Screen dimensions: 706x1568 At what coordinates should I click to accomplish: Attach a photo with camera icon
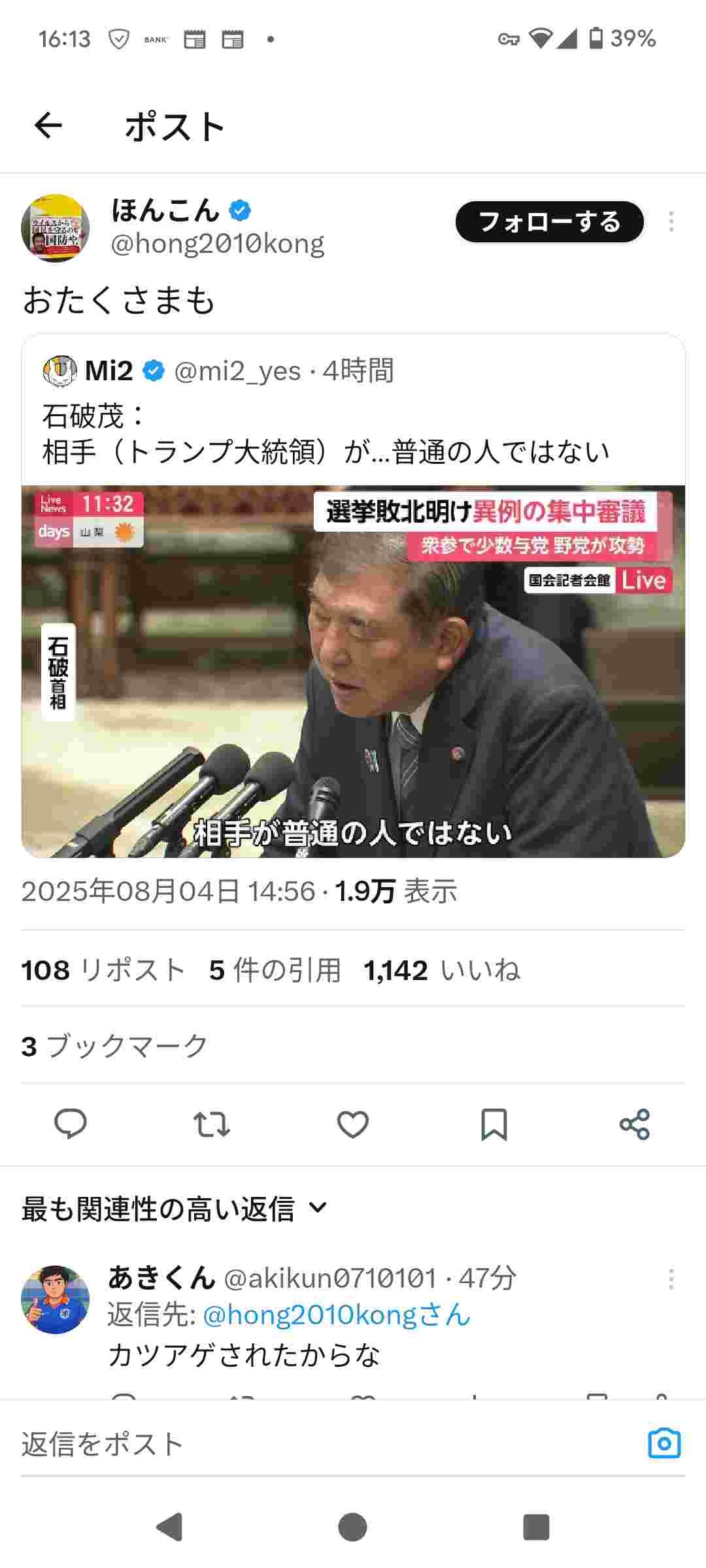tap(664, 1443)
